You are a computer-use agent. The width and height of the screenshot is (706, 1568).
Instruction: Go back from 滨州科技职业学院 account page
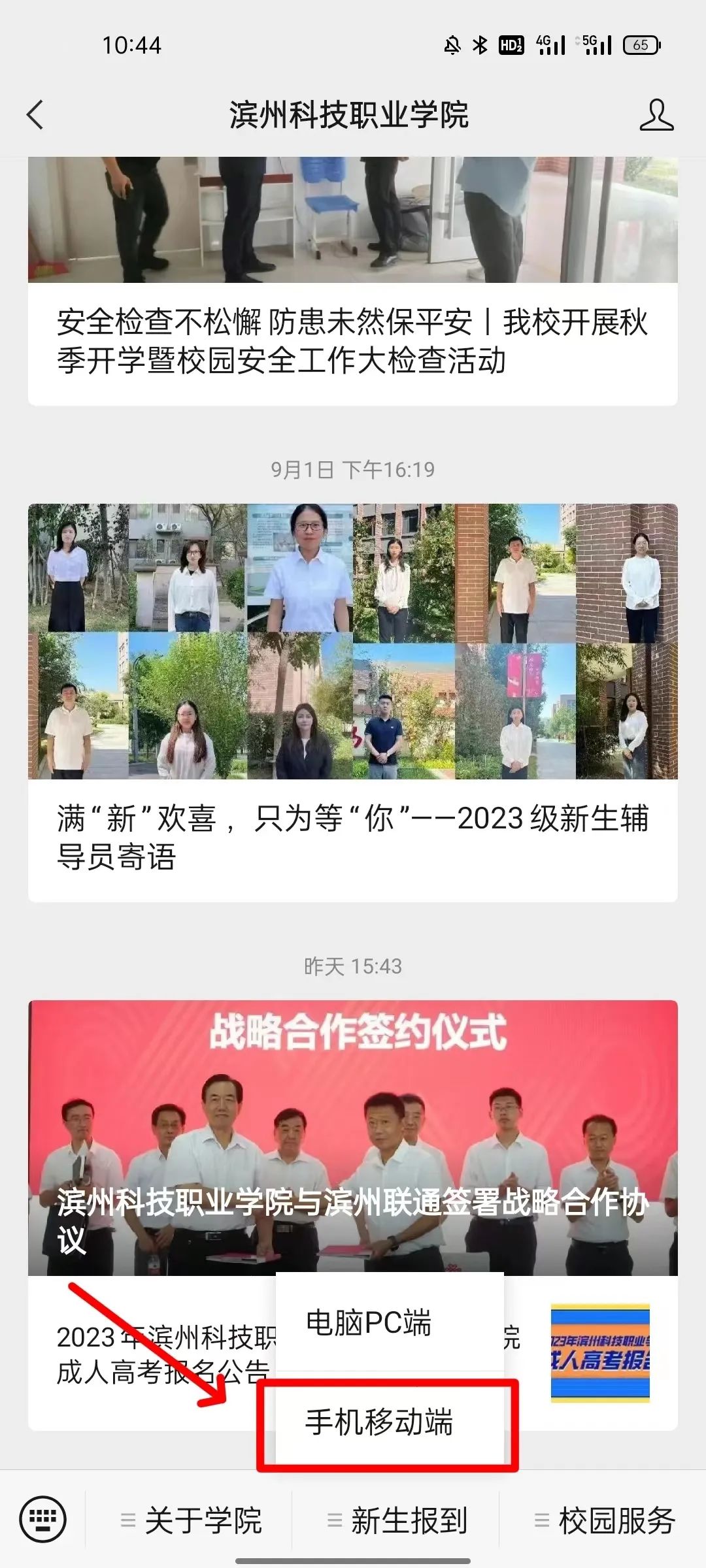[36, 115]
